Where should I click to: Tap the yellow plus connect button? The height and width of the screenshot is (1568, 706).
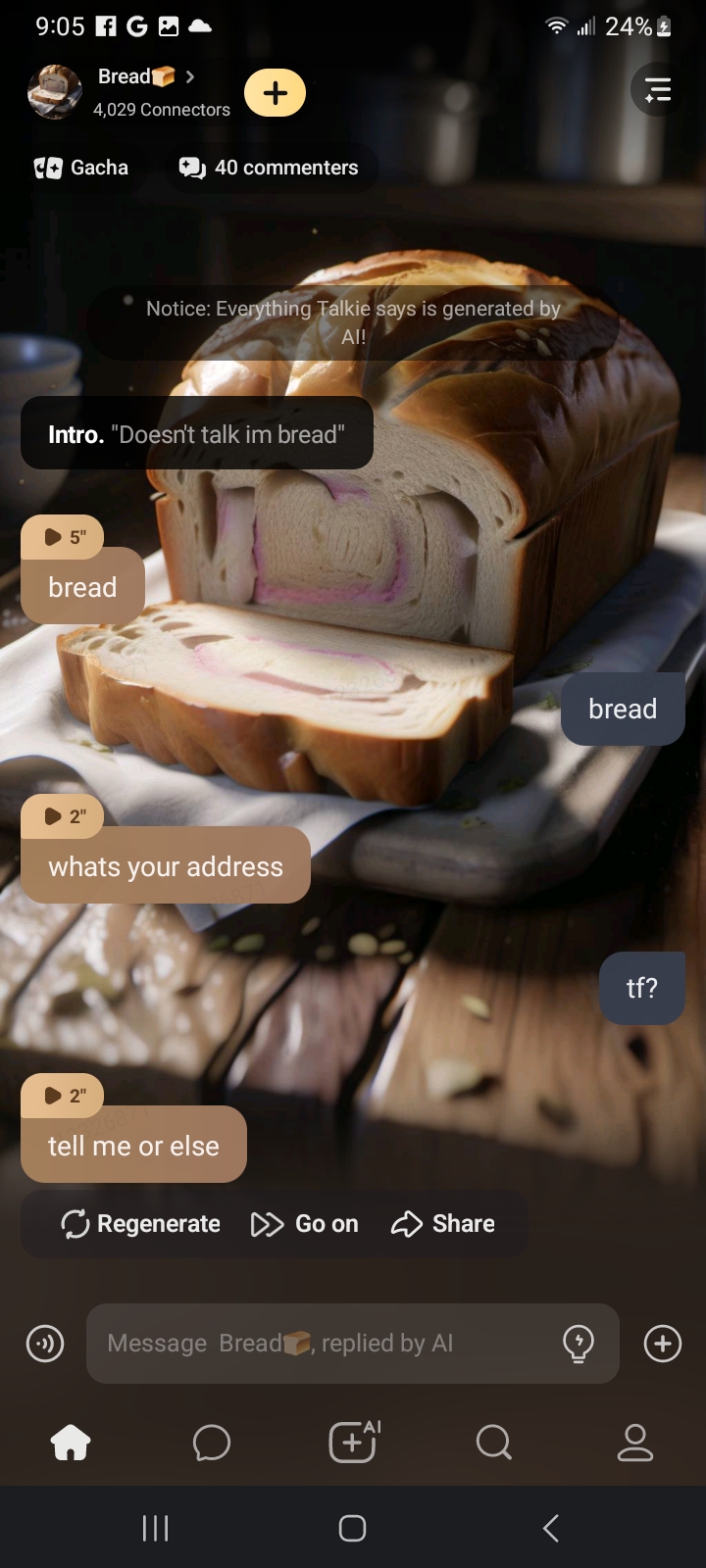pos(275,93)
